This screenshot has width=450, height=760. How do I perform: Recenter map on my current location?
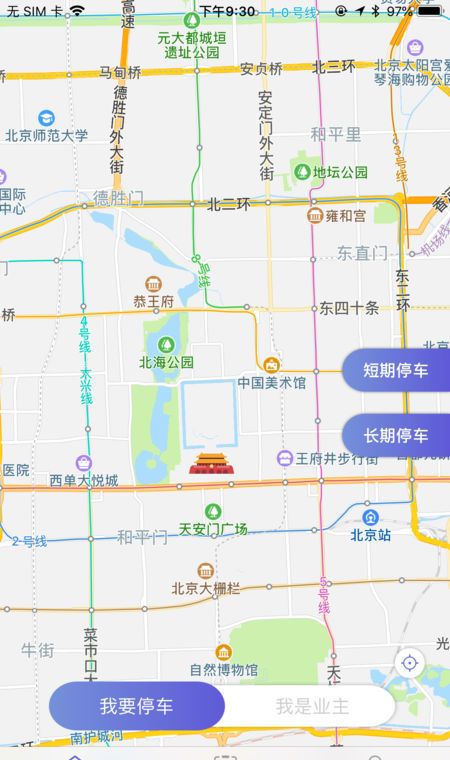[x=410, y=662]
